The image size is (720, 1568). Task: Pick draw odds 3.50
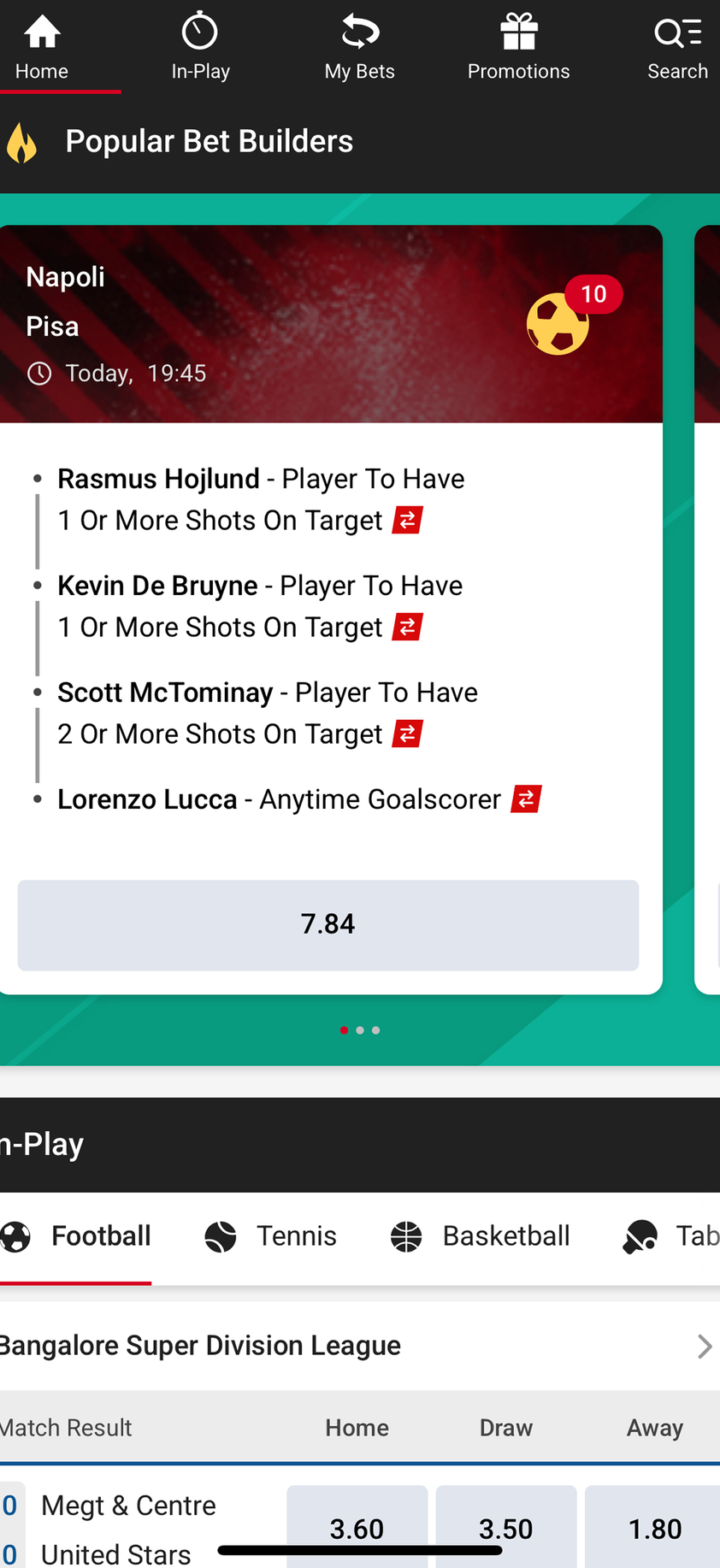pyautogui.click(x=505, y=1528)
